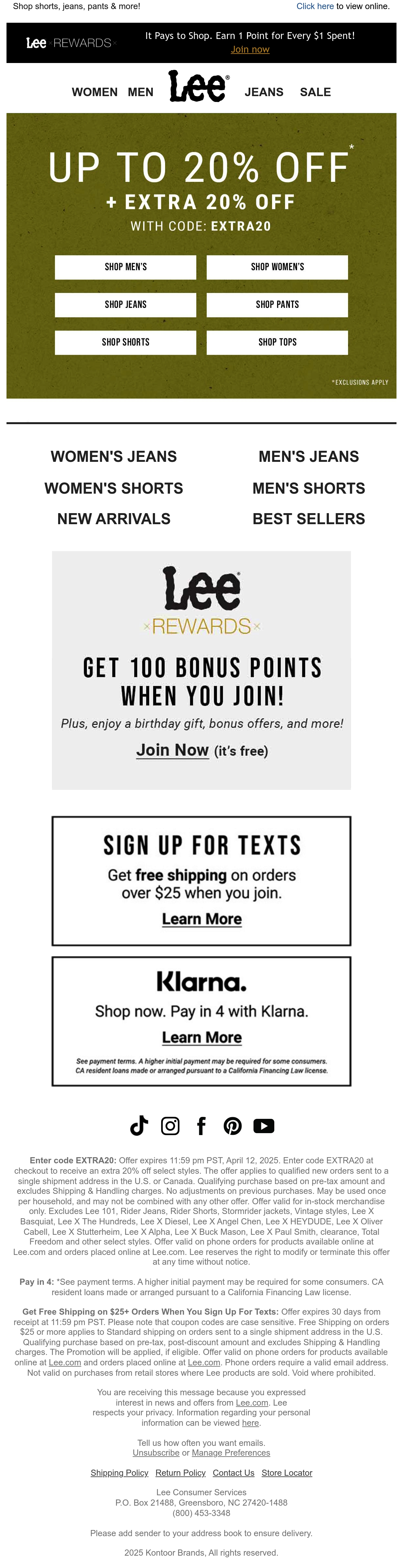The image size is (403, 1568).
Task: Tap 'Join now' in the Rewards banner
Action: tap(250, 49)
